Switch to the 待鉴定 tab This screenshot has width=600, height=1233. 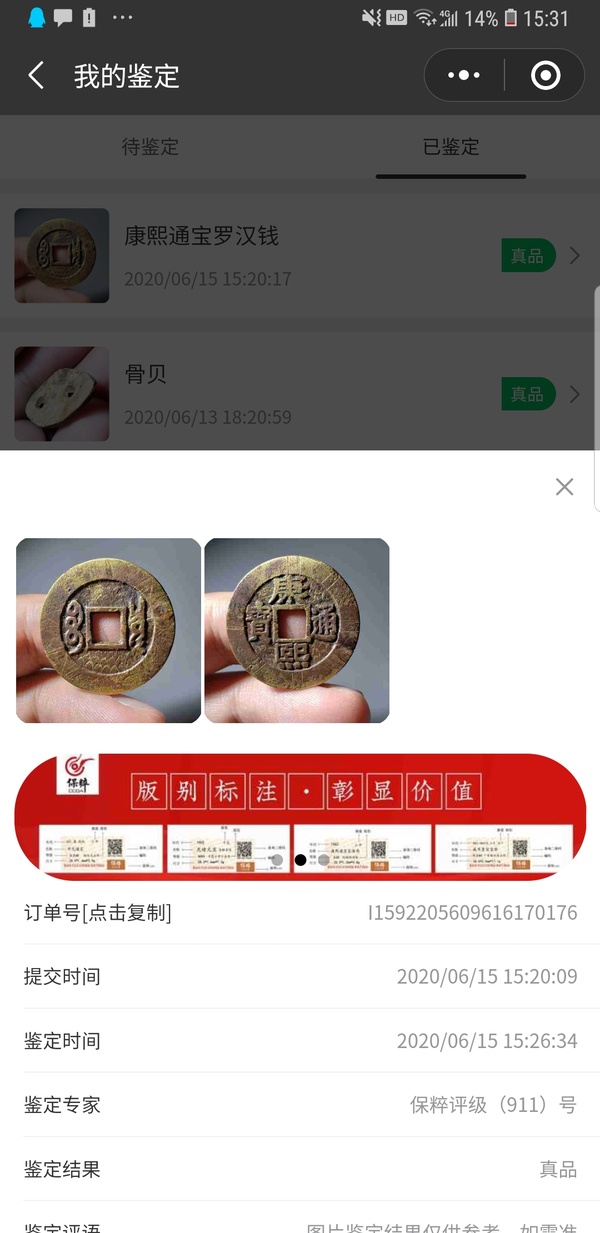coord(150,147)
